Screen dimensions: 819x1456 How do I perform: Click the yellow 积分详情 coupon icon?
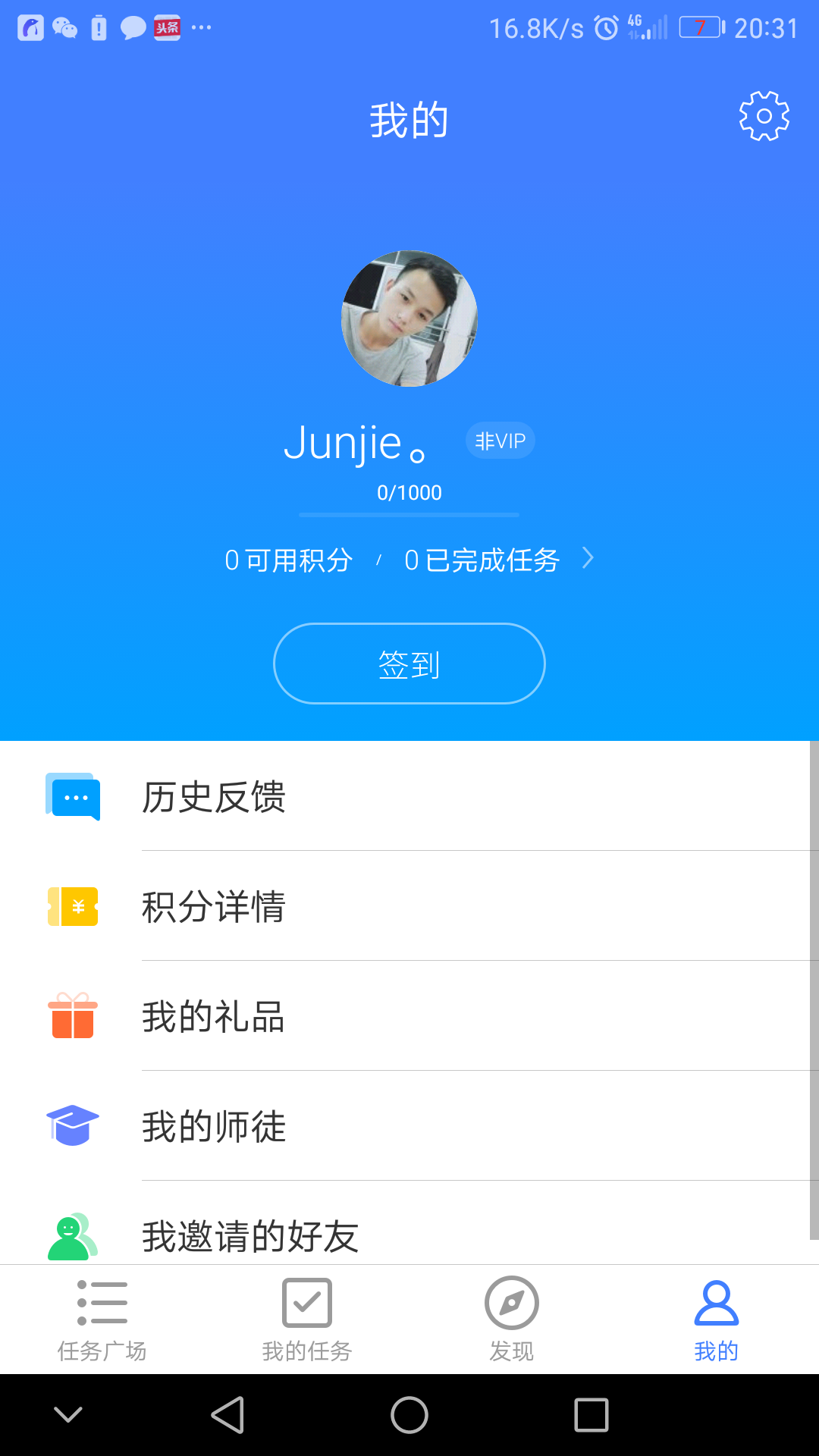(72, 906)
